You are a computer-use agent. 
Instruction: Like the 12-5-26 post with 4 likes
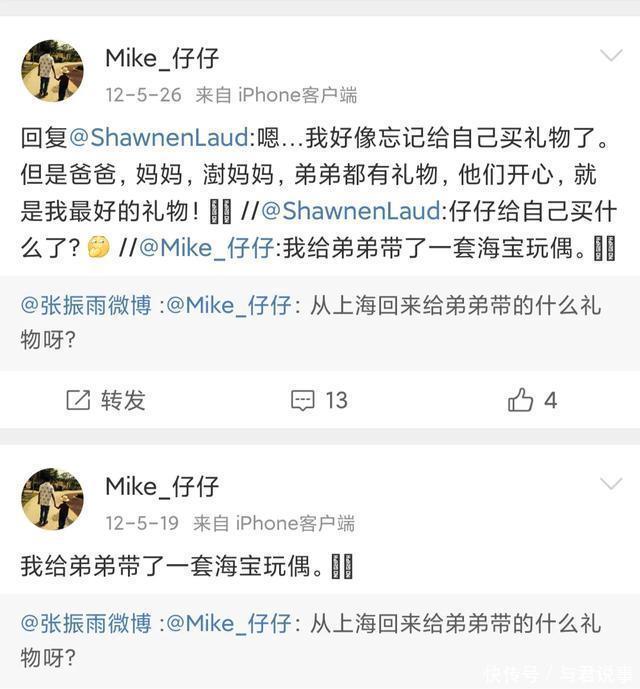(532, 401)
